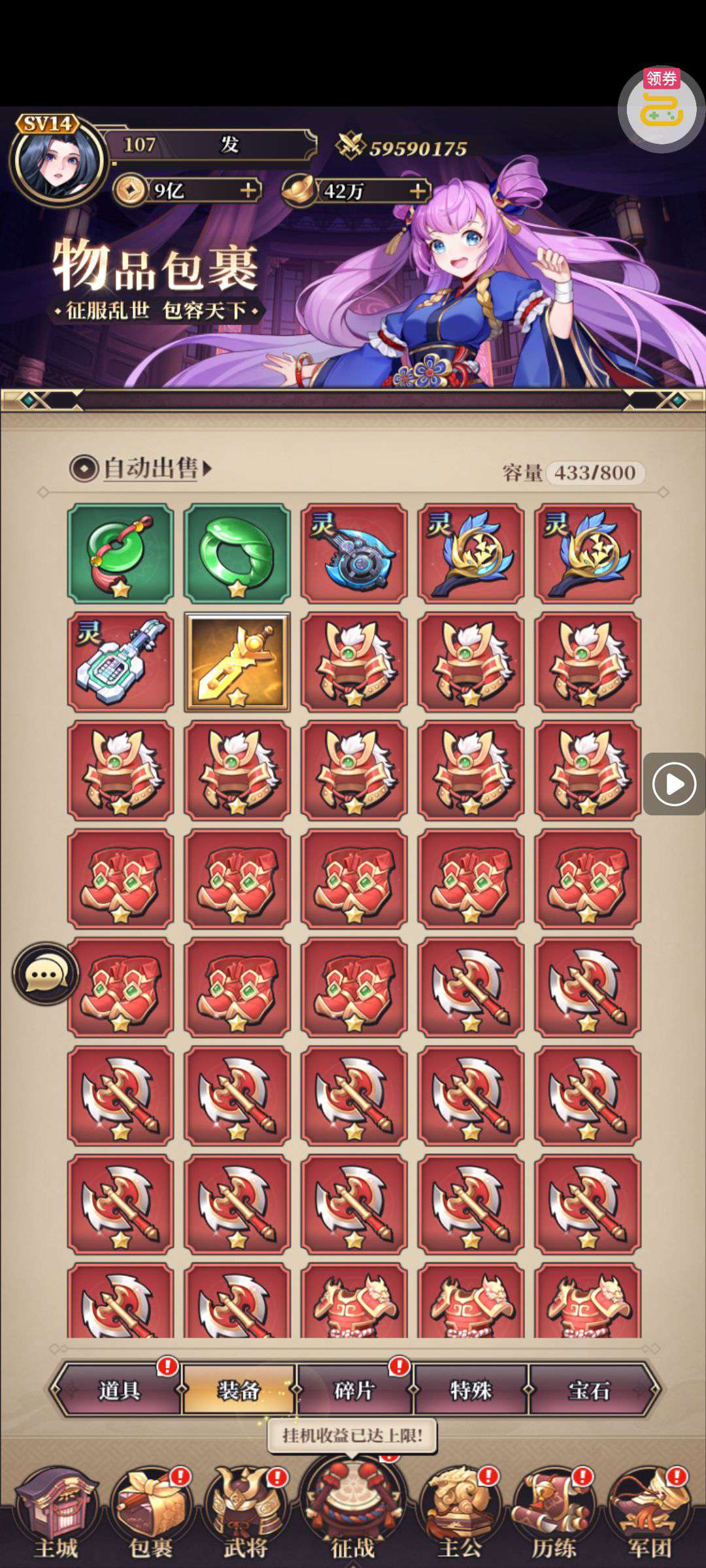
Task: Select the green jade ring item
Action: point(237,553)
